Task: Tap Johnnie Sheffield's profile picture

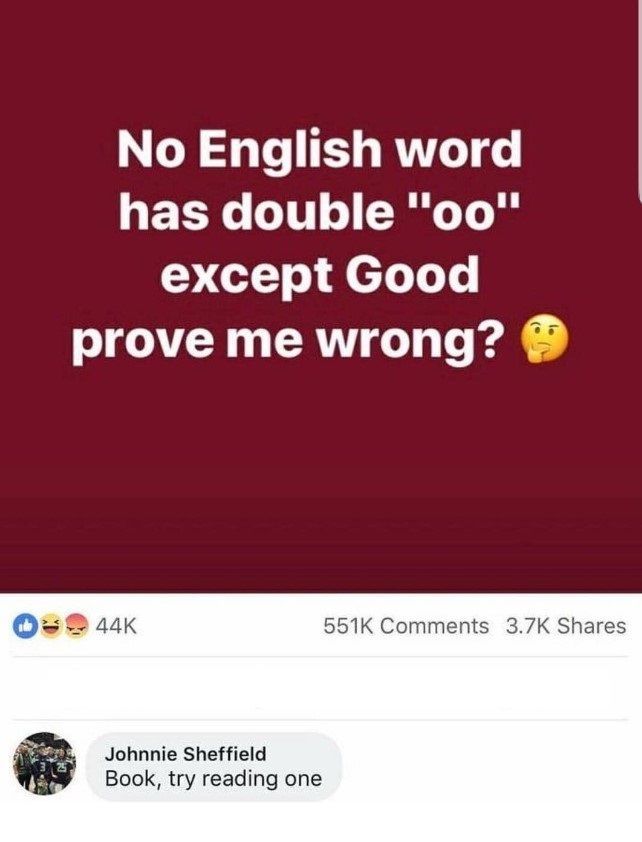Action: point(44,765)
